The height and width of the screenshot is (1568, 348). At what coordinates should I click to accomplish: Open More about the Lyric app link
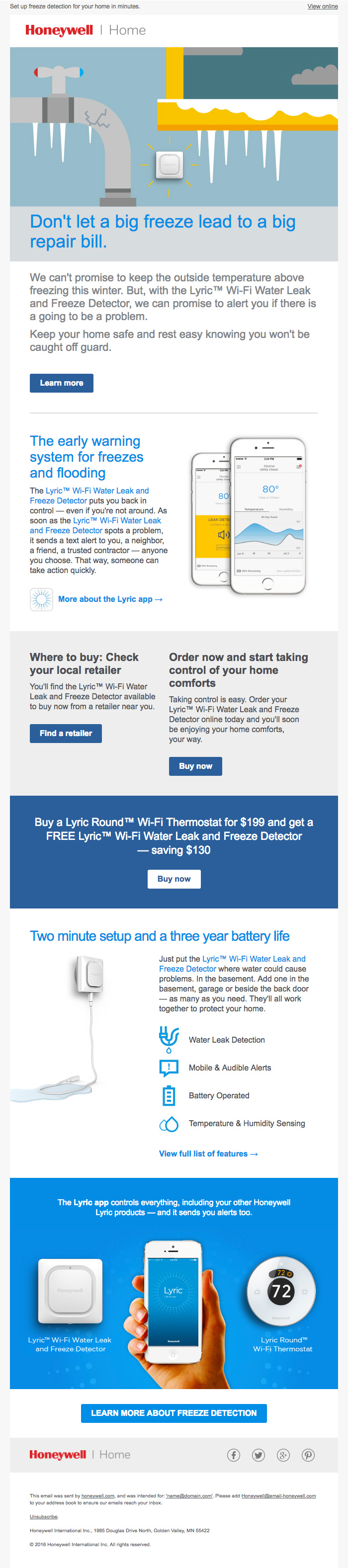[x=110, y=599]
